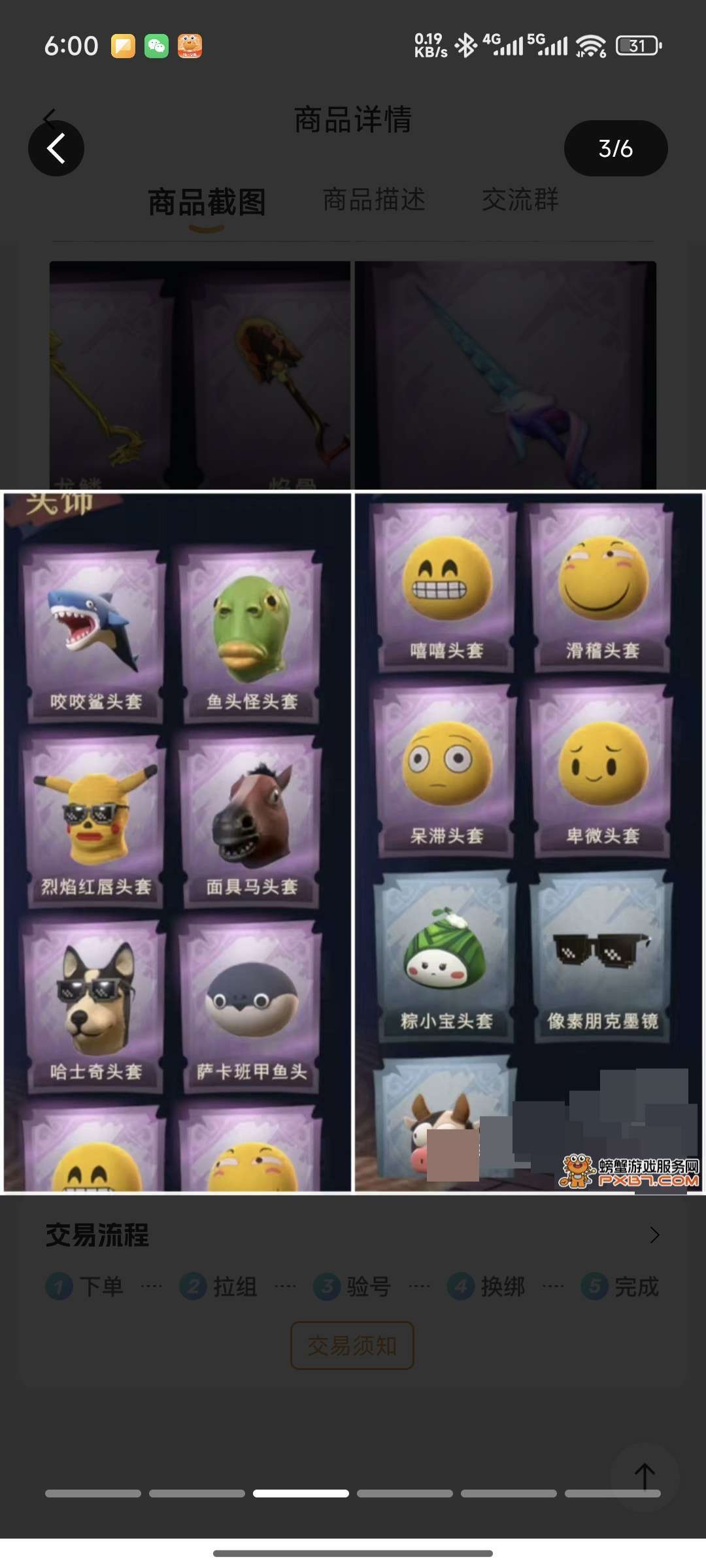Open the 交流群 tab
The image size is (706, 1568).
(520, 200)
